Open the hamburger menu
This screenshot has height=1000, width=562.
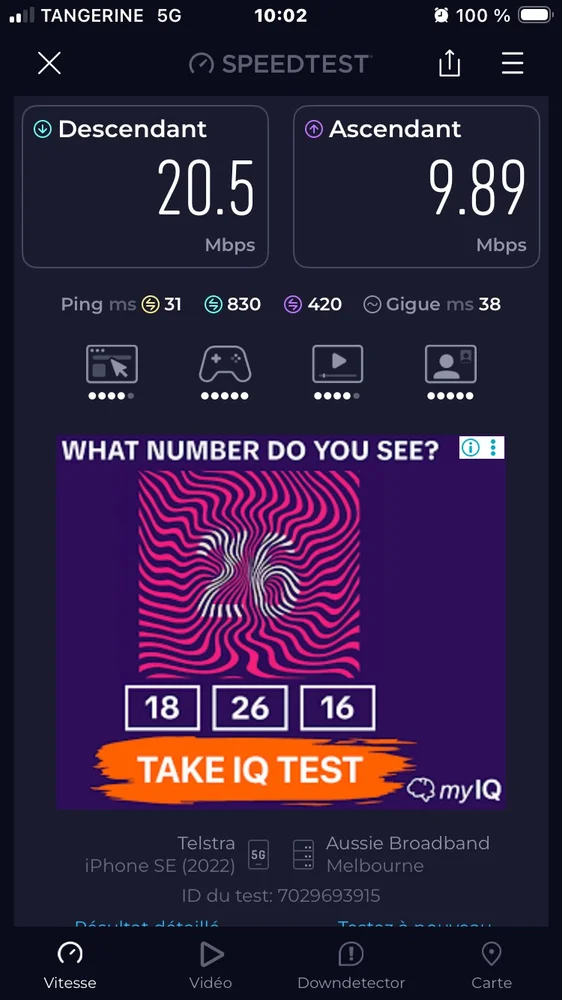point(512,63)
